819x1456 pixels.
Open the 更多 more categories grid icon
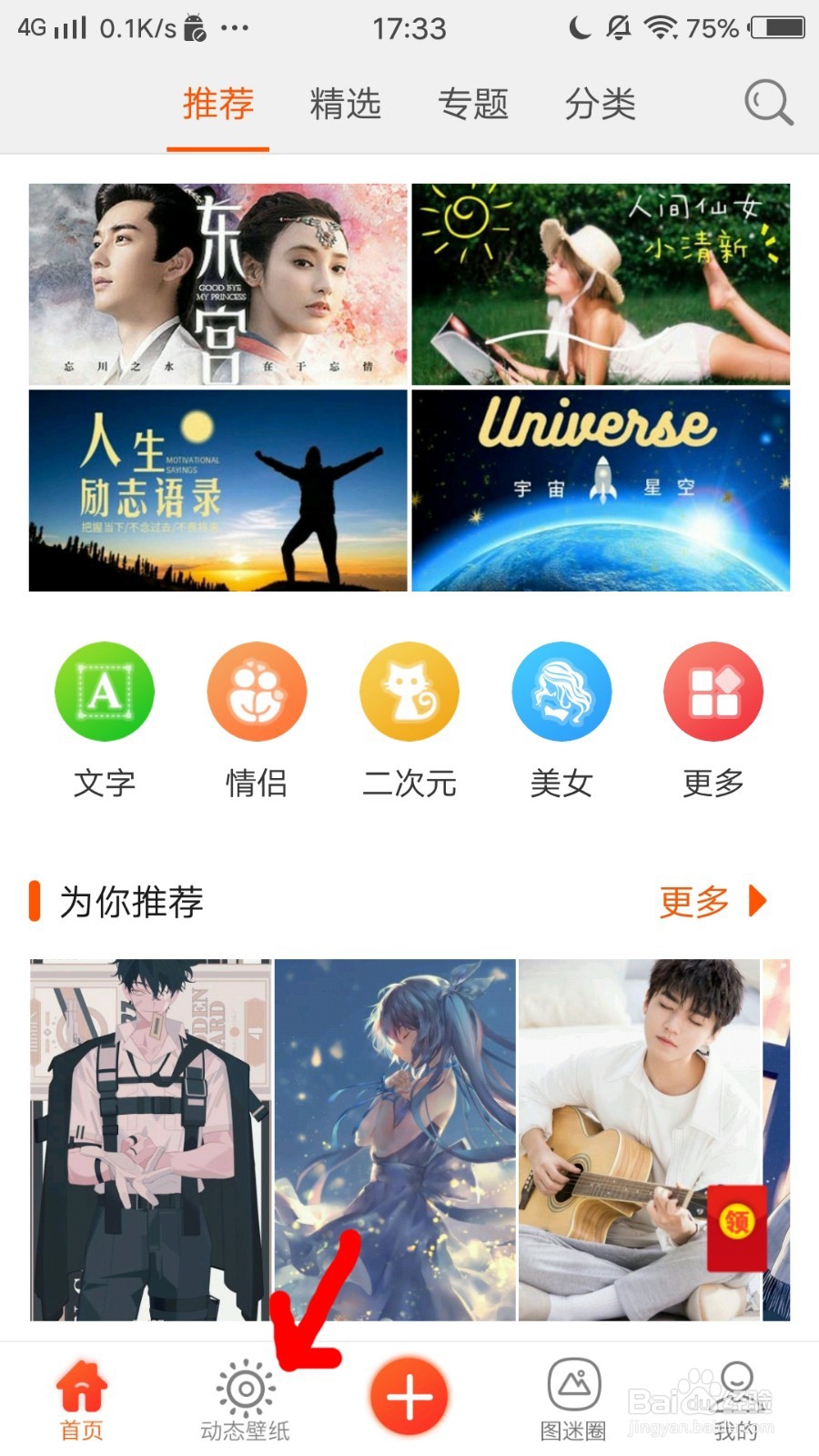(x=713, y=692)
